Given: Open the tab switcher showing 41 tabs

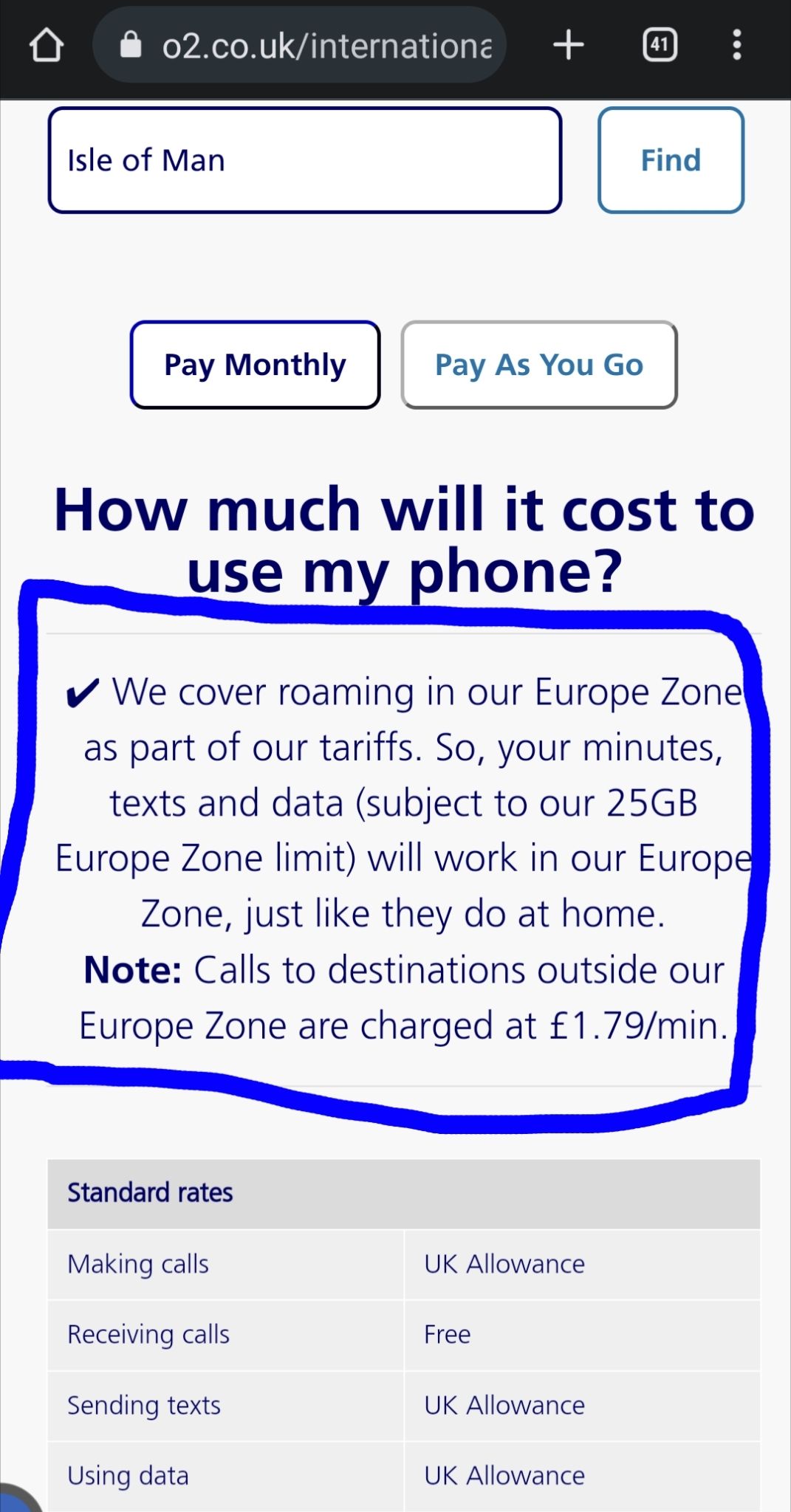Looking at the screenshot, I should pyautogui.click(x=660, y=46).
